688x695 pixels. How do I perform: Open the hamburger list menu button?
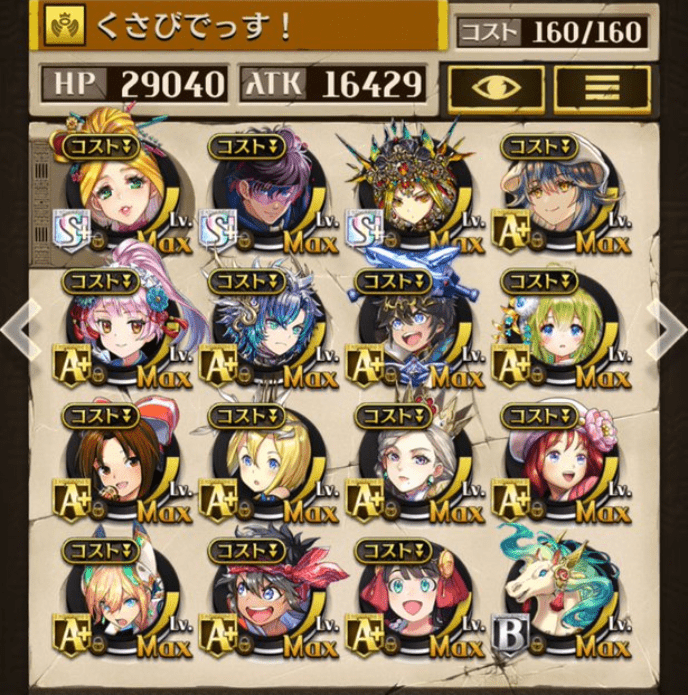(601, 87)
